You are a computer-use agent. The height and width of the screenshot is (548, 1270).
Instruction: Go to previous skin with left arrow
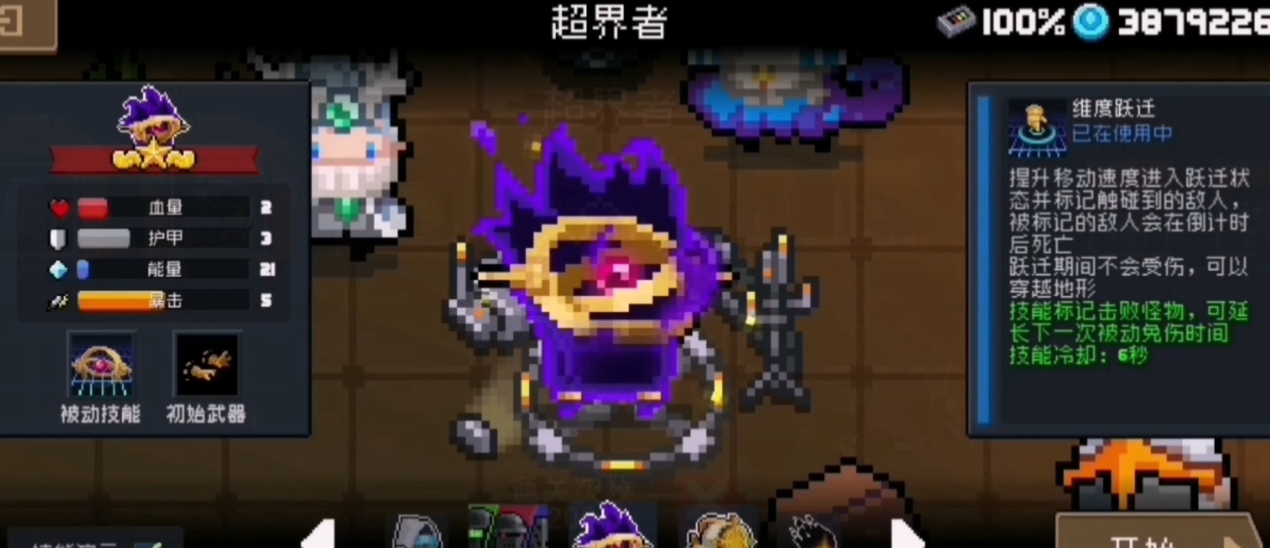click(x=318, y=533)
